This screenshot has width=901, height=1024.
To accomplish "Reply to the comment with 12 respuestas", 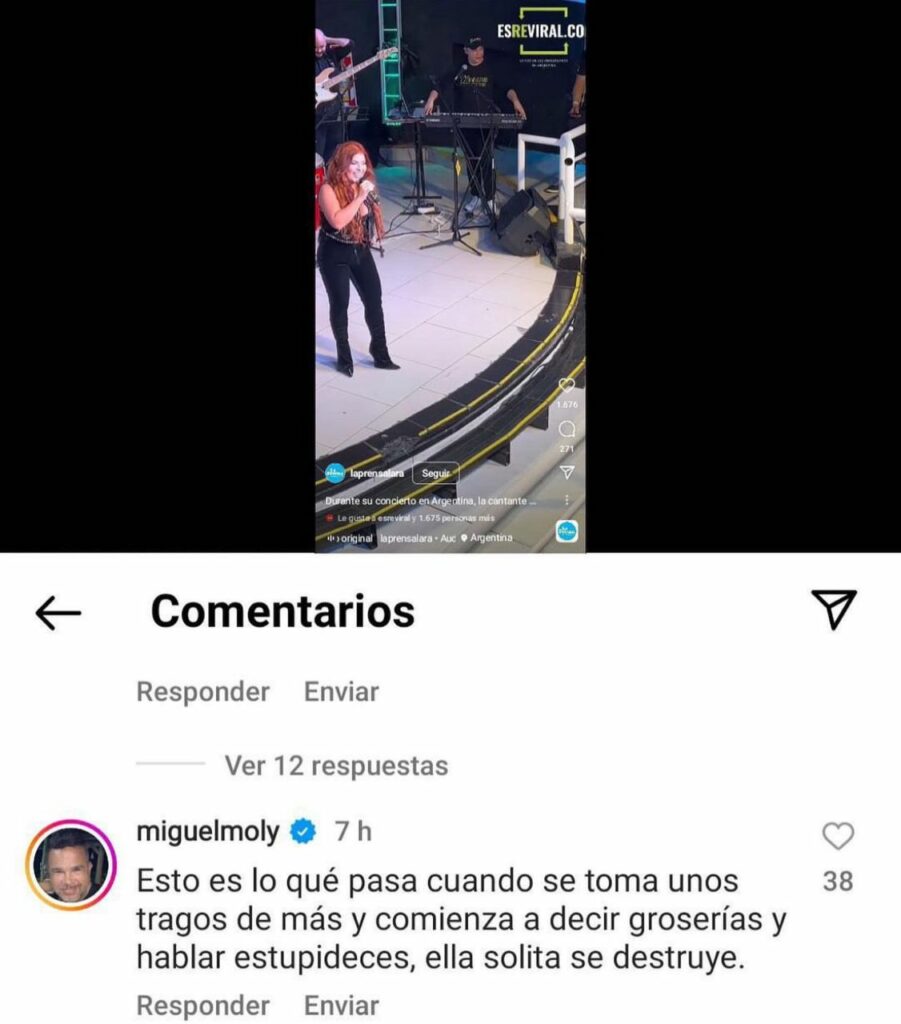I will coord(203,691).
